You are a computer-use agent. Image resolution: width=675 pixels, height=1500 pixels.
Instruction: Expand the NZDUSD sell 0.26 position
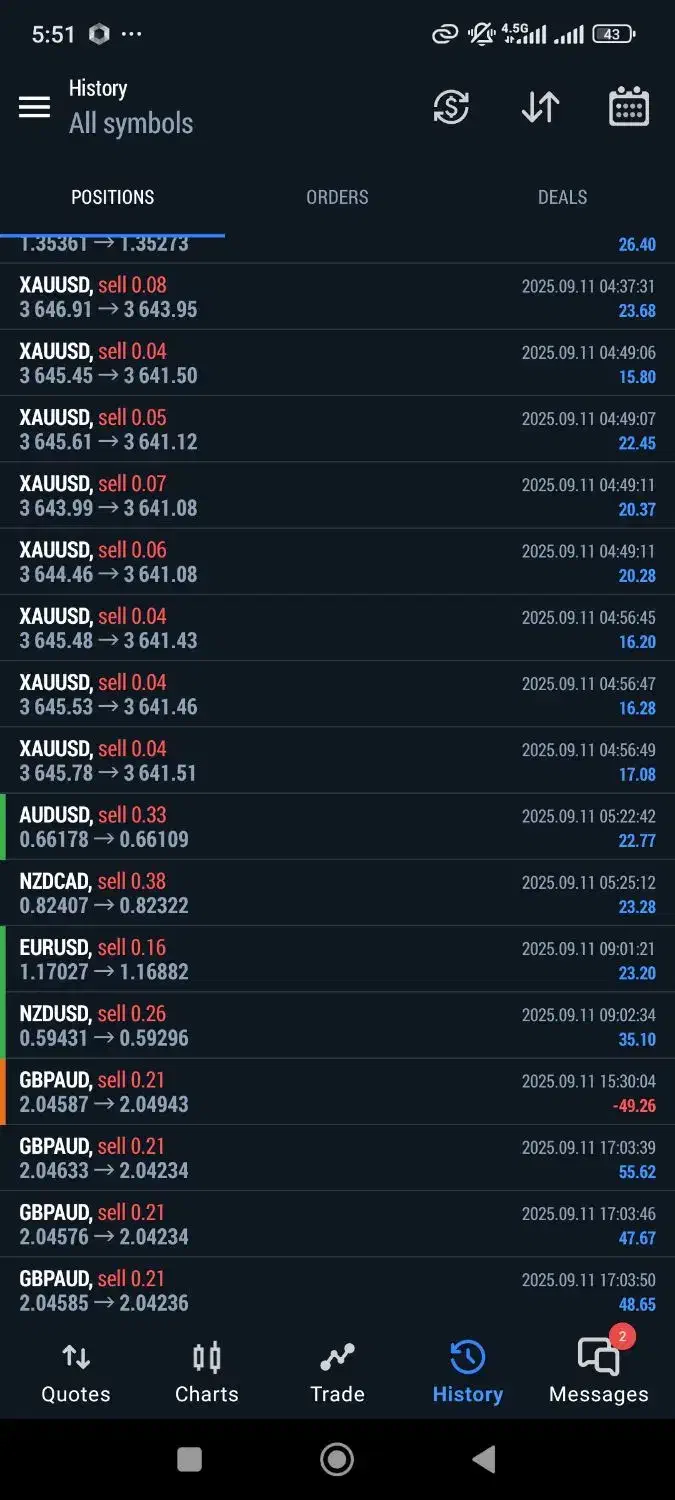(x=337, y=1025)
